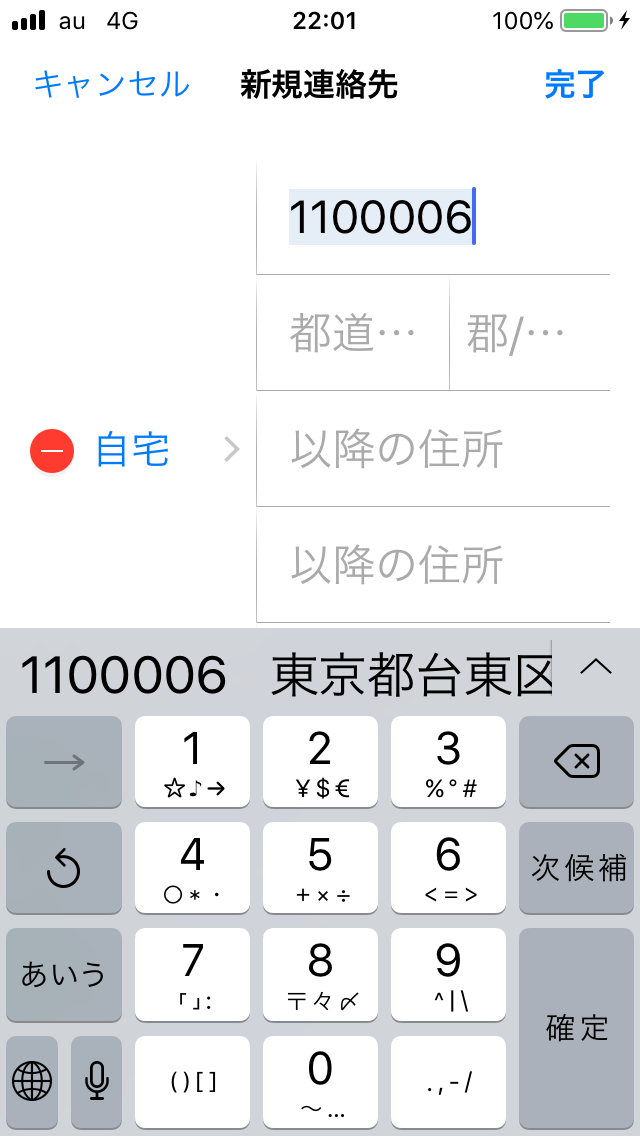
Task: Tap the right arrow cursor key
Action: point(64,762)
